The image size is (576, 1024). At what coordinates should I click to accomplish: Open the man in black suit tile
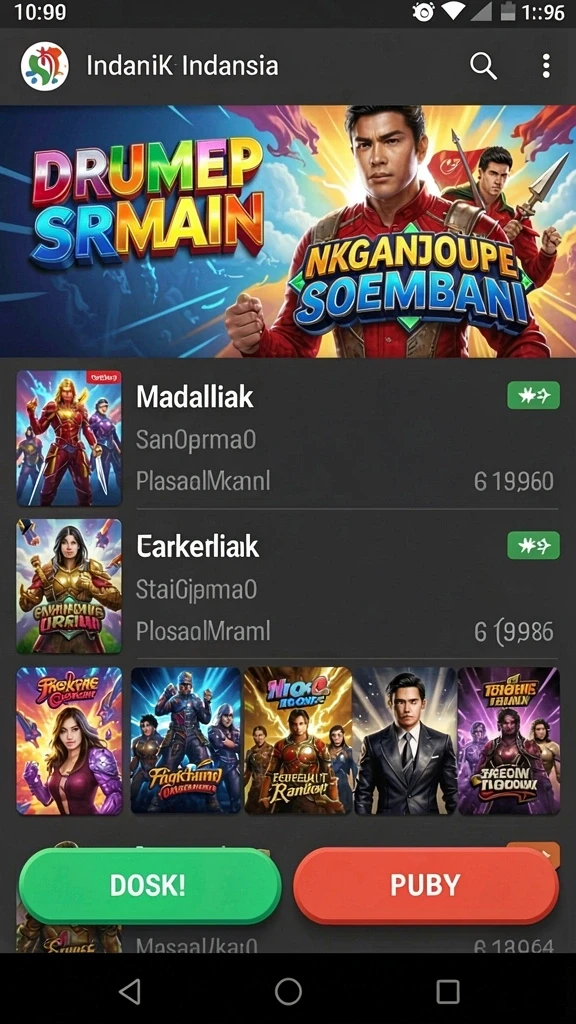coord(405,741)
